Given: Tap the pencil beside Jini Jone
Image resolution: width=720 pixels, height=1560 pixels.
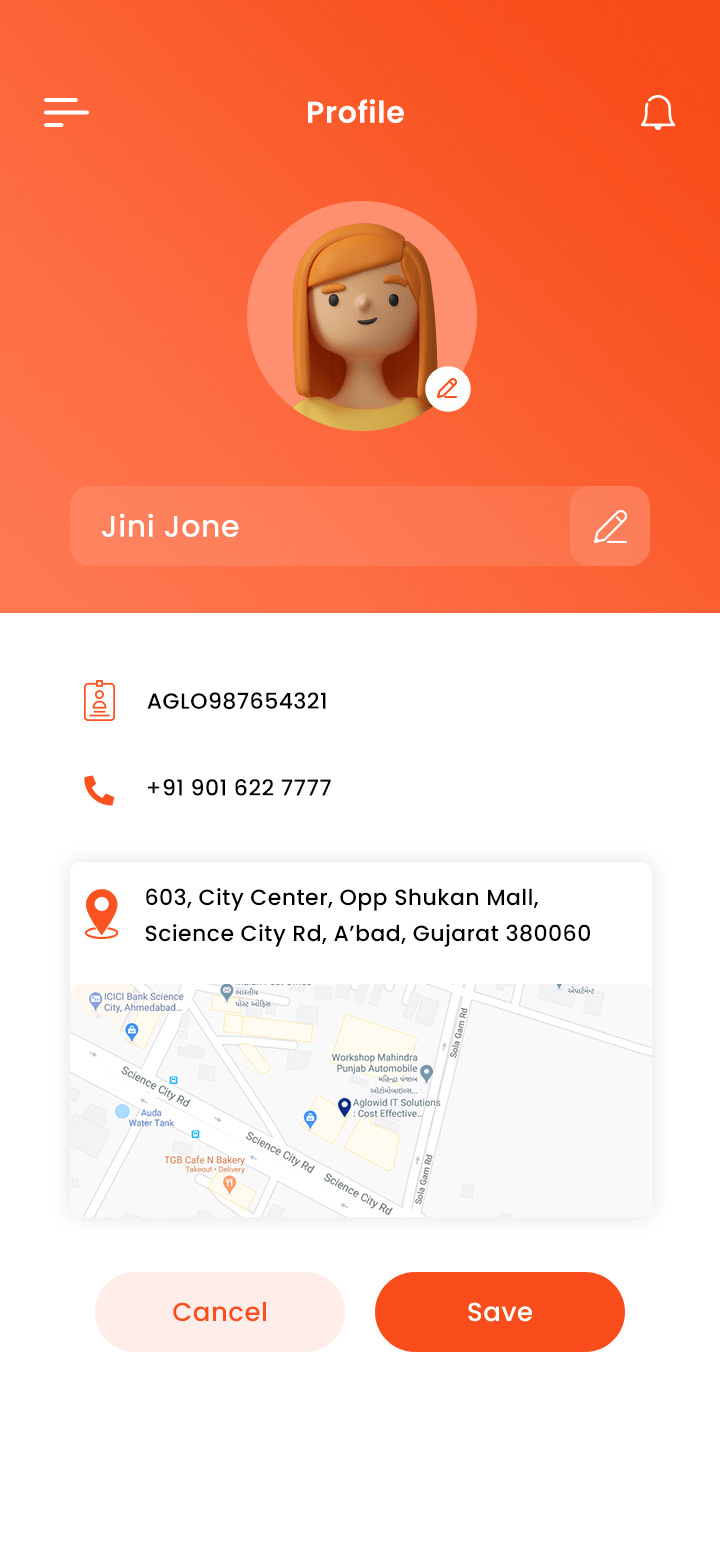Looking at the screenshot, I should pyautogui.click(x=610, y=526).
